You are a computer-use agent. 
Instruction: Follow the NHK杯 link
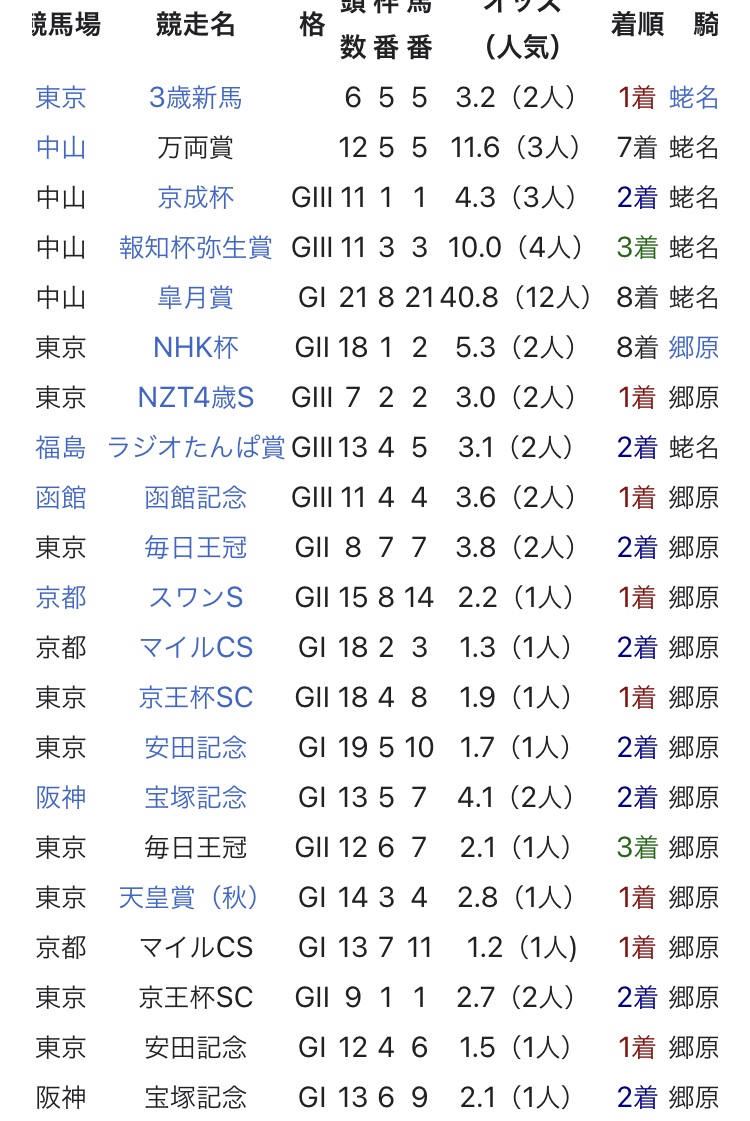click(195, 347)
